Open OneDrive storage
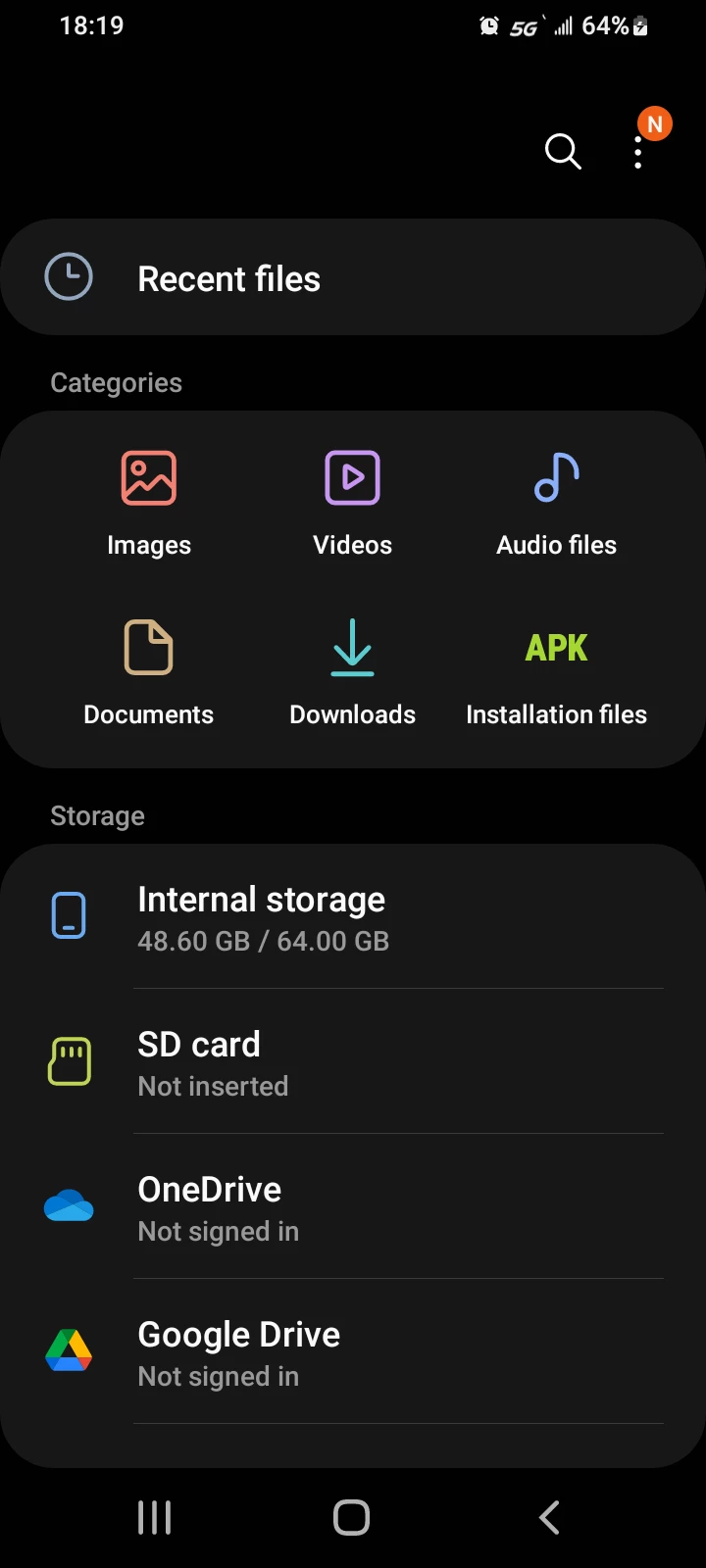The width and height of the screenshot is (706, 1568). (x=353, y=1207)
